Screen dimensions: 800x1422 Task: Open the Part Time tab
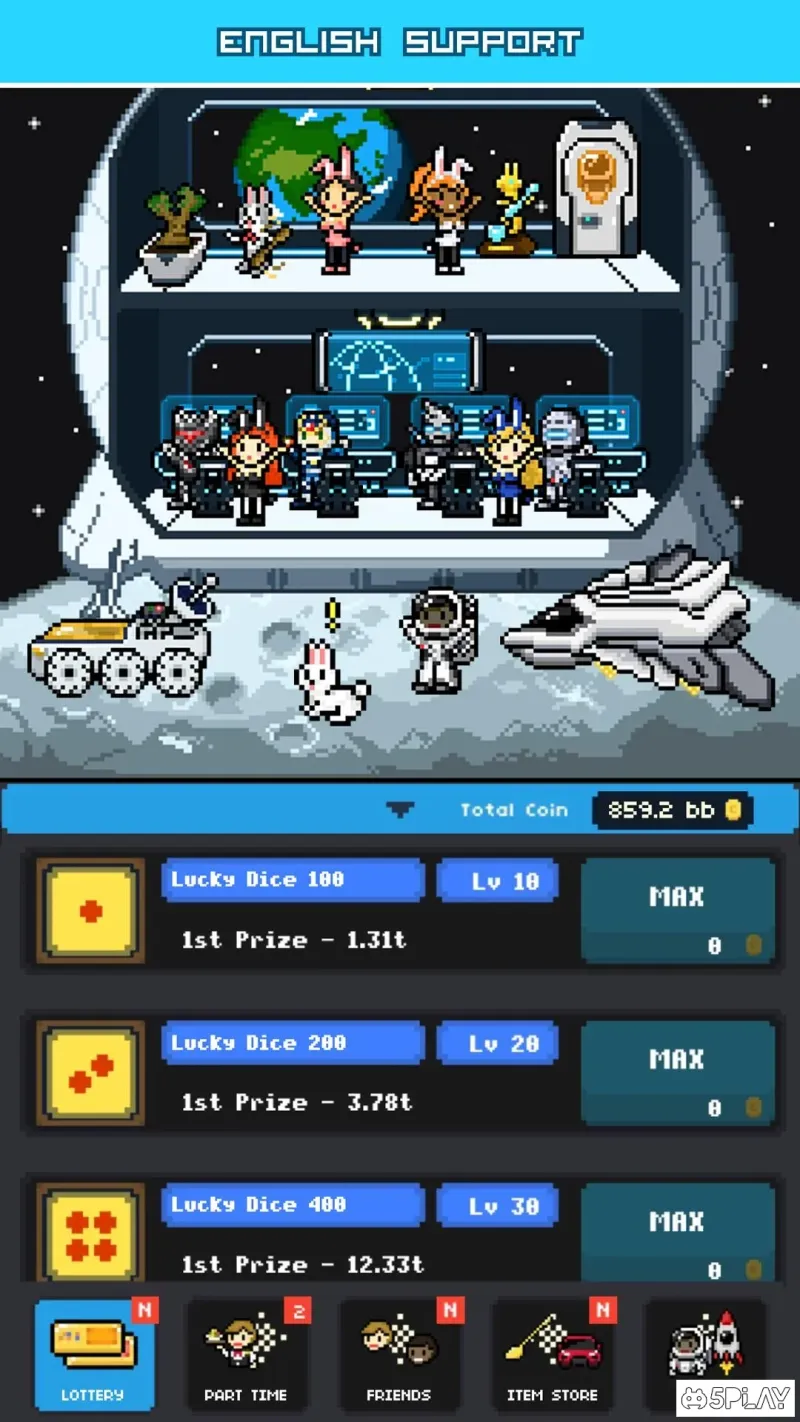pyautogui.click(x=246, y=1355)
